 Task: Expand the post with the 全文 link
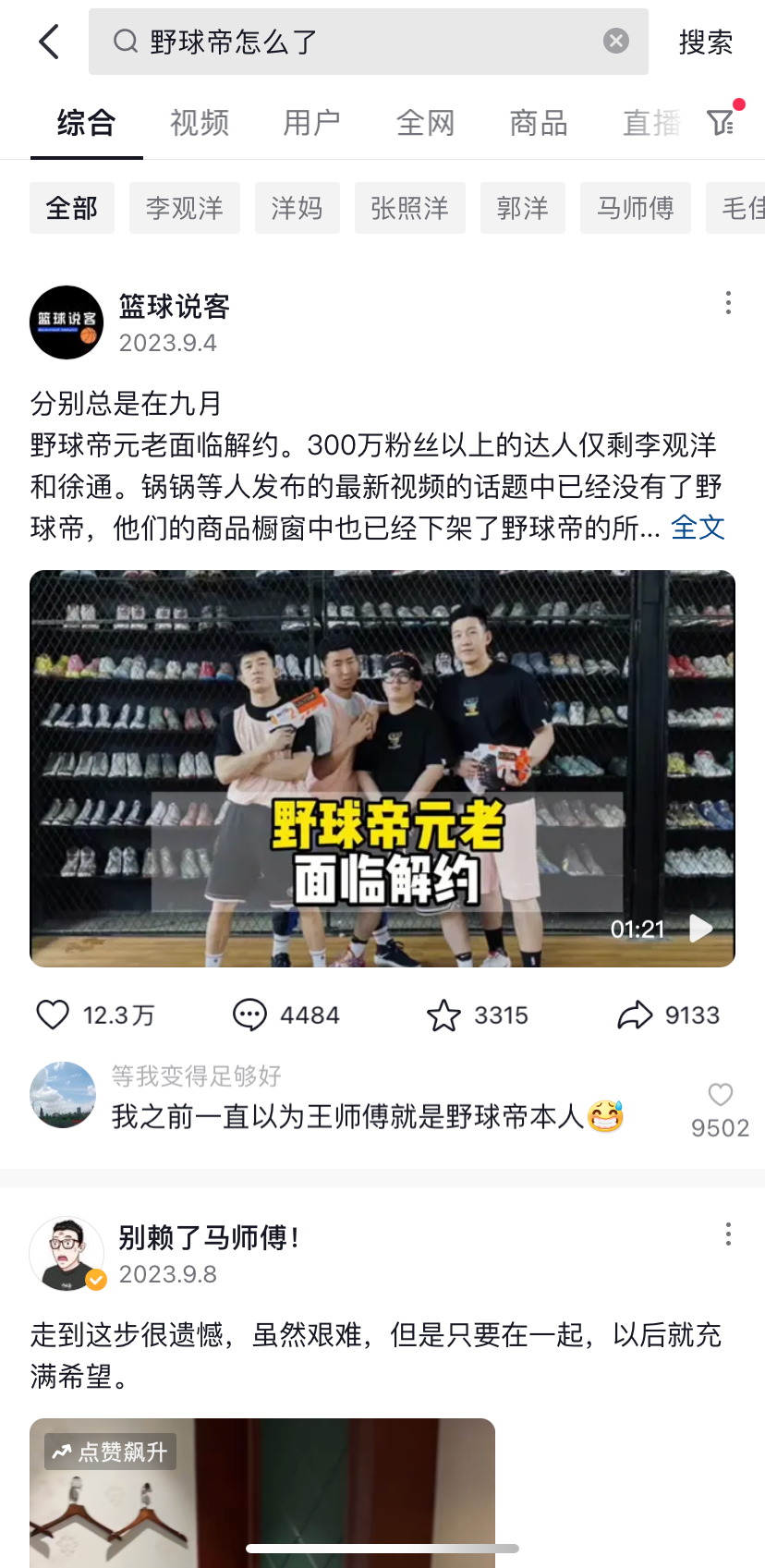(x=698, y=528)
